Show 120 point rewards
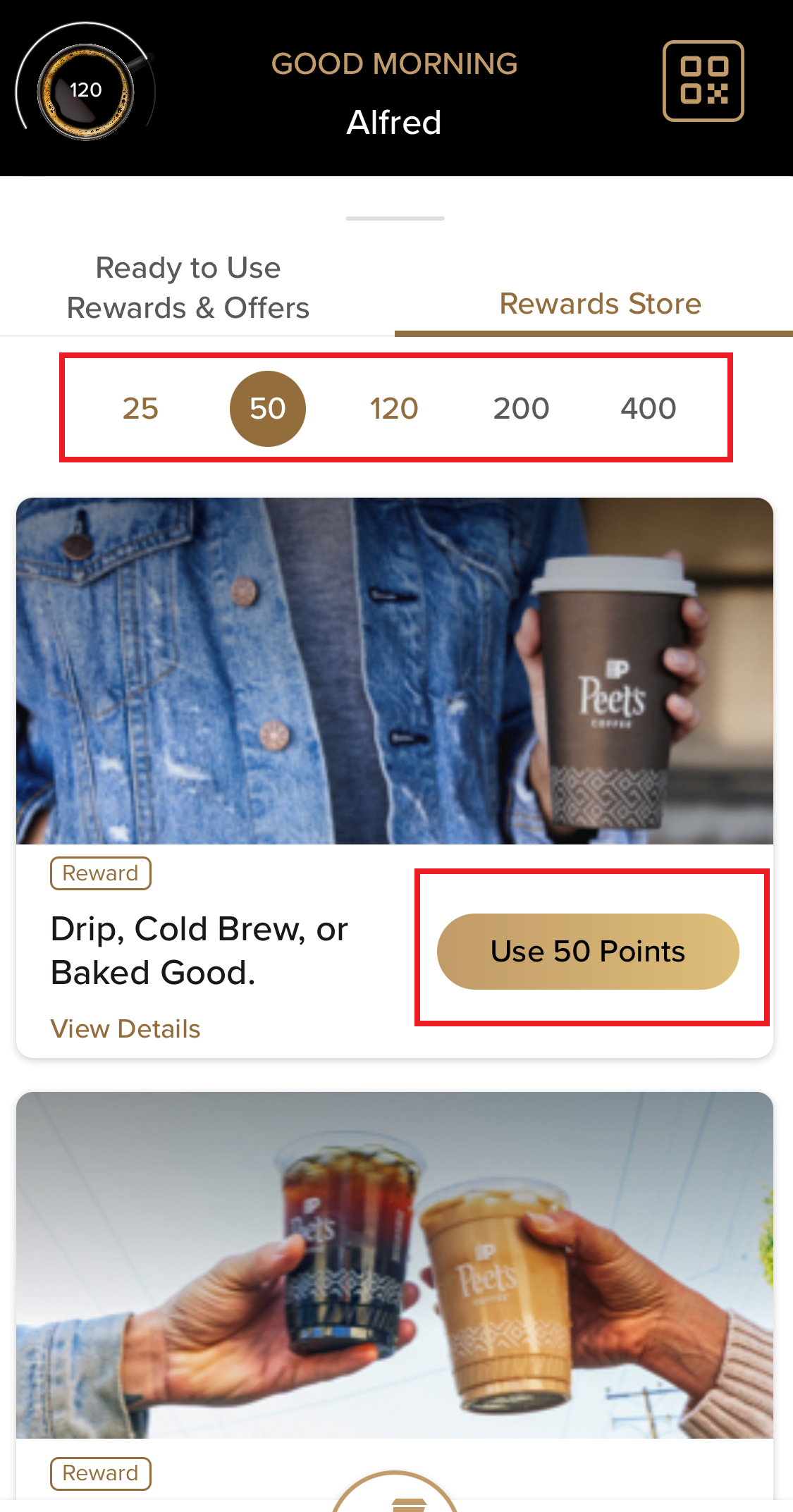This screenshot has width=793, height=1512. click(394, 409)
